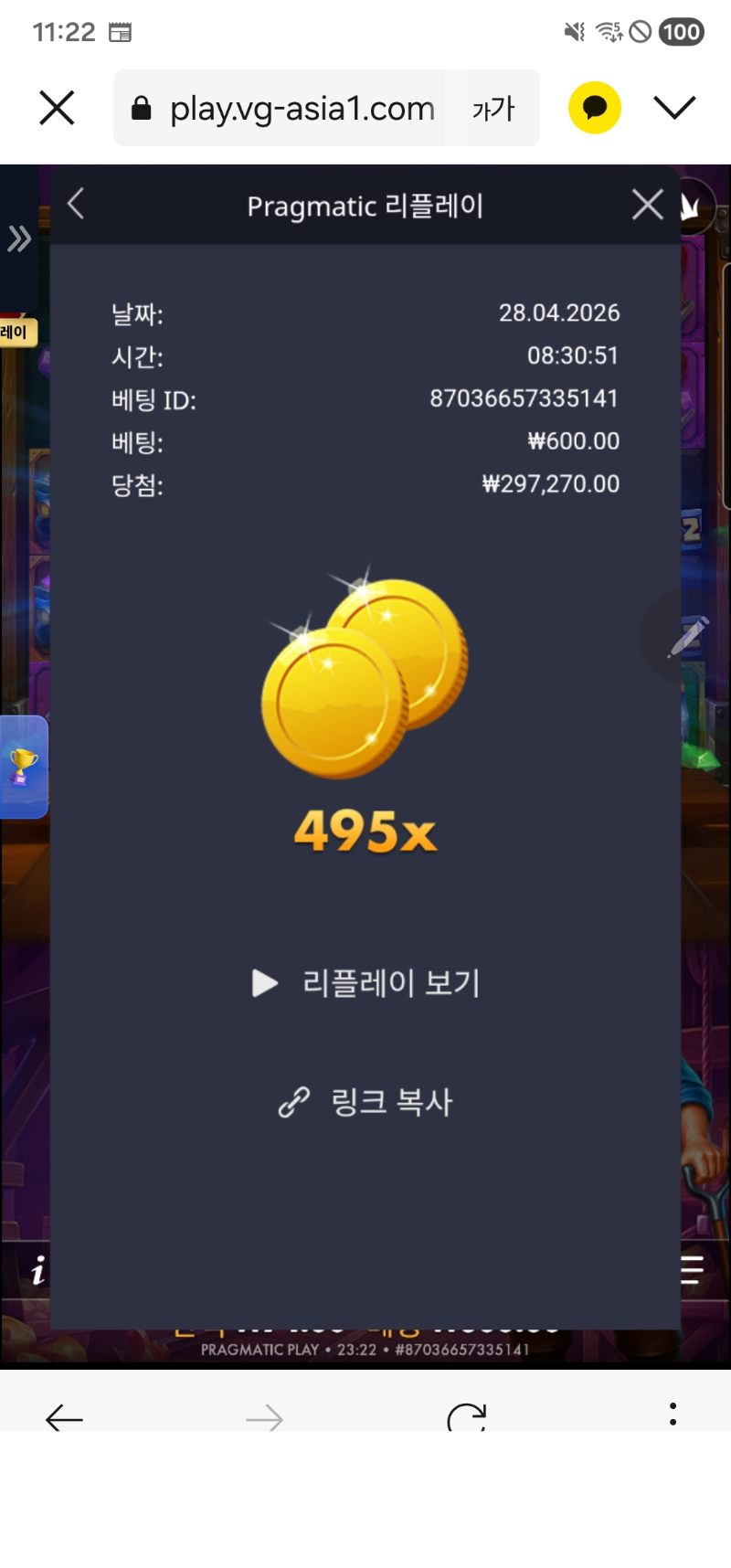Open browser three-dot overflow menu
The width and height of the screenshot is (731, 1568).
(673, 1415)
